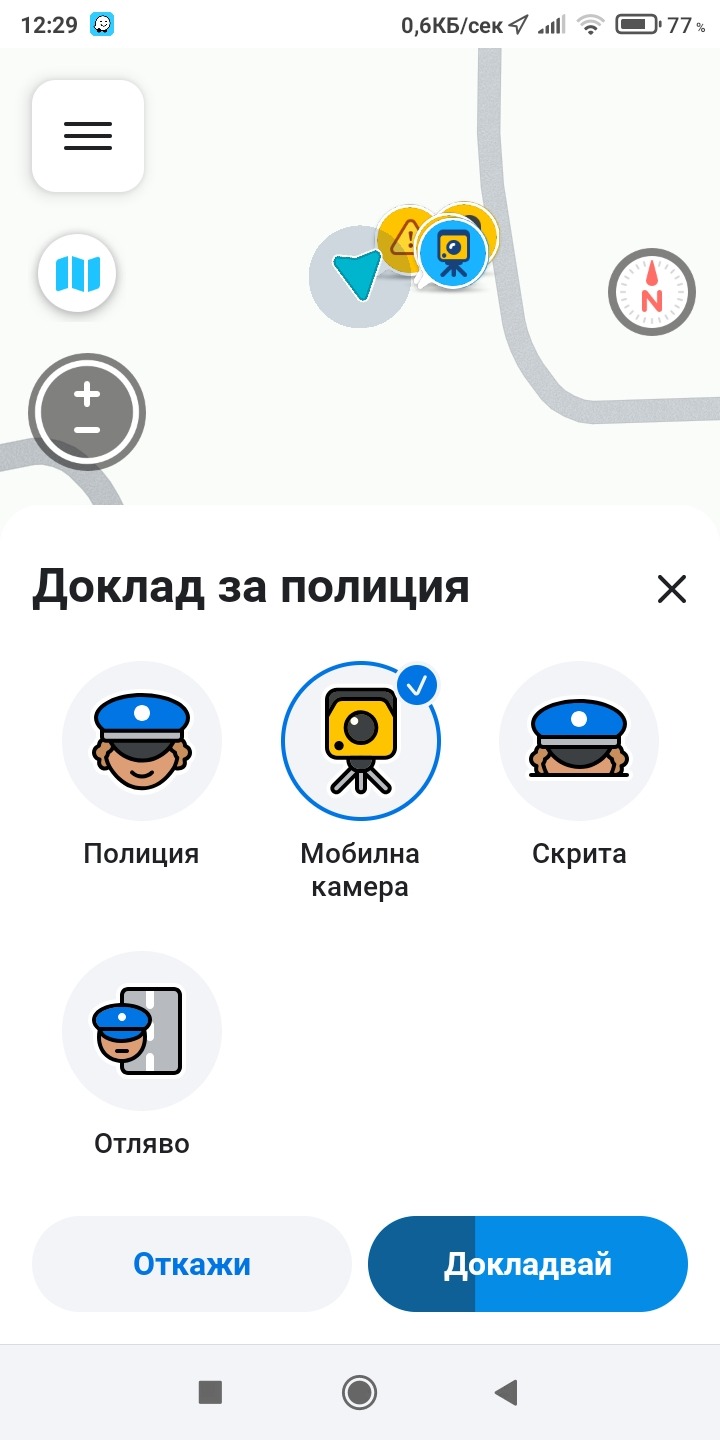720x1440 pixels.
Task: Tap the compass to reorient north
Action: (652, 292)
